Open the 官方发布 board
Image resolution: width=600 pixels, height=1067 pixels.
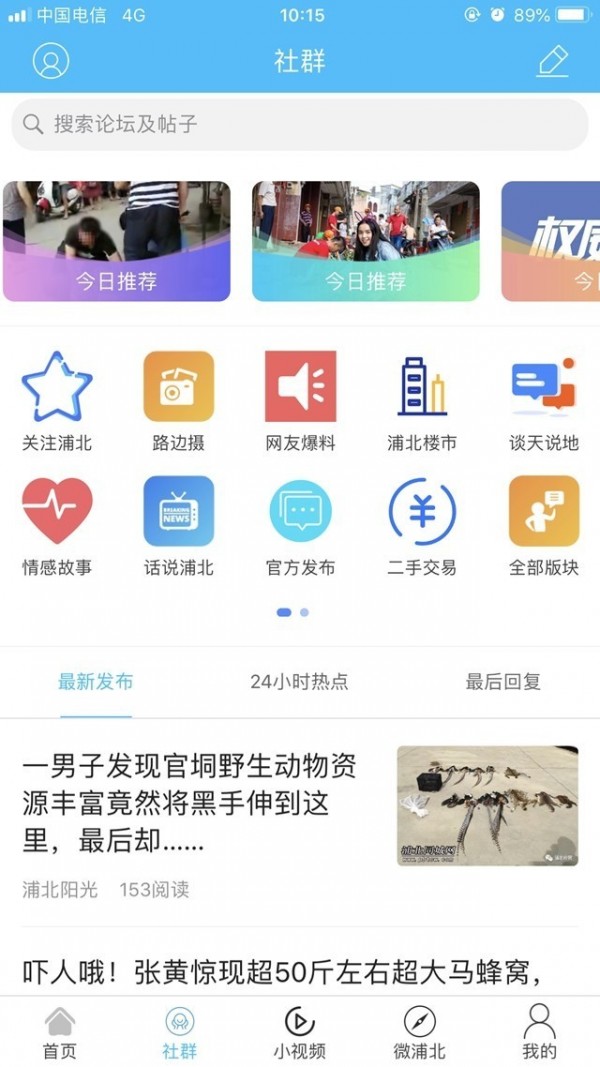click(x=300, y=524)
